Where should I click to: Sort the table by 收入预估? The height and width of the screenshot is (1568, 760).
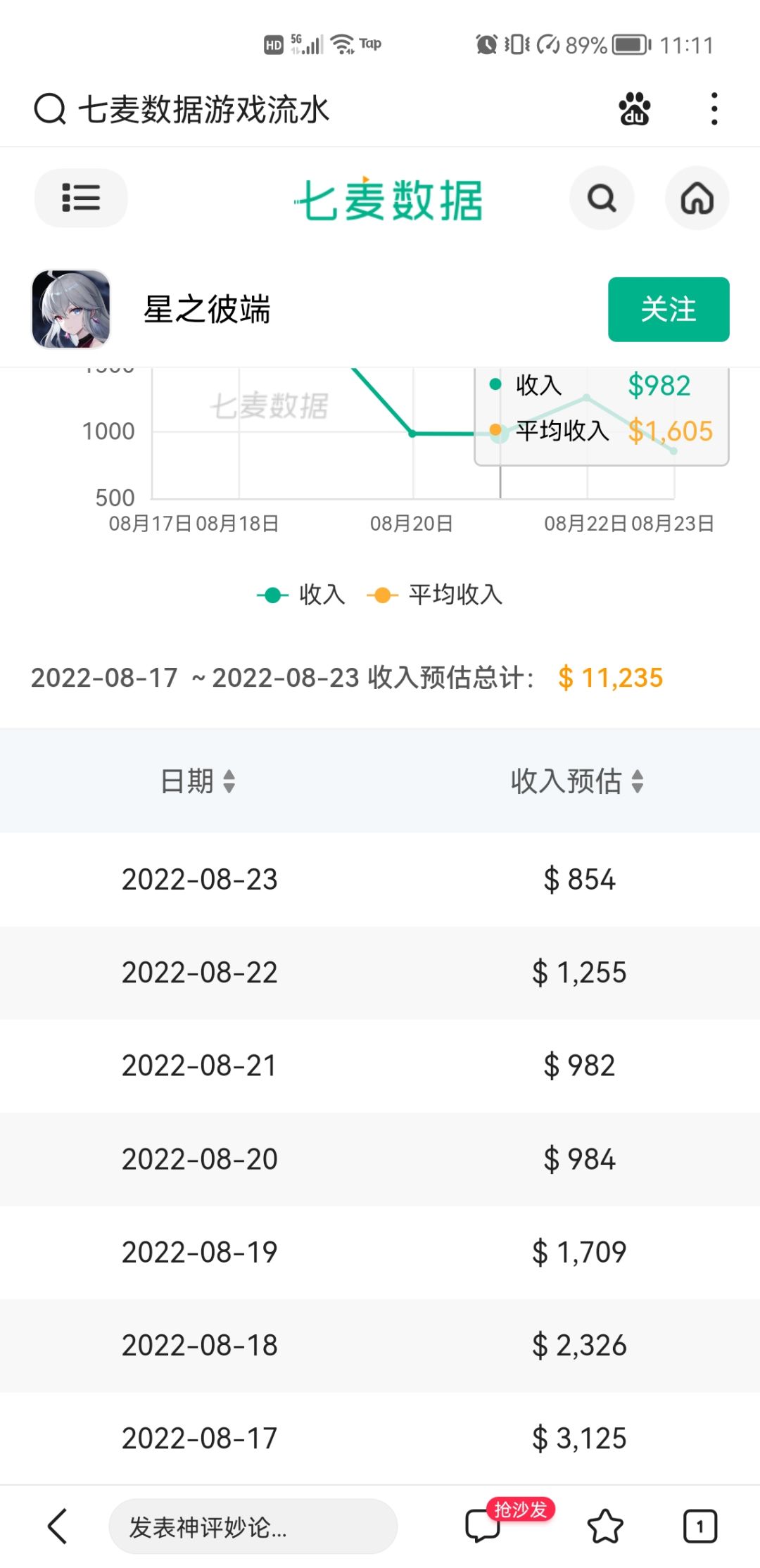tap(577, 781)
